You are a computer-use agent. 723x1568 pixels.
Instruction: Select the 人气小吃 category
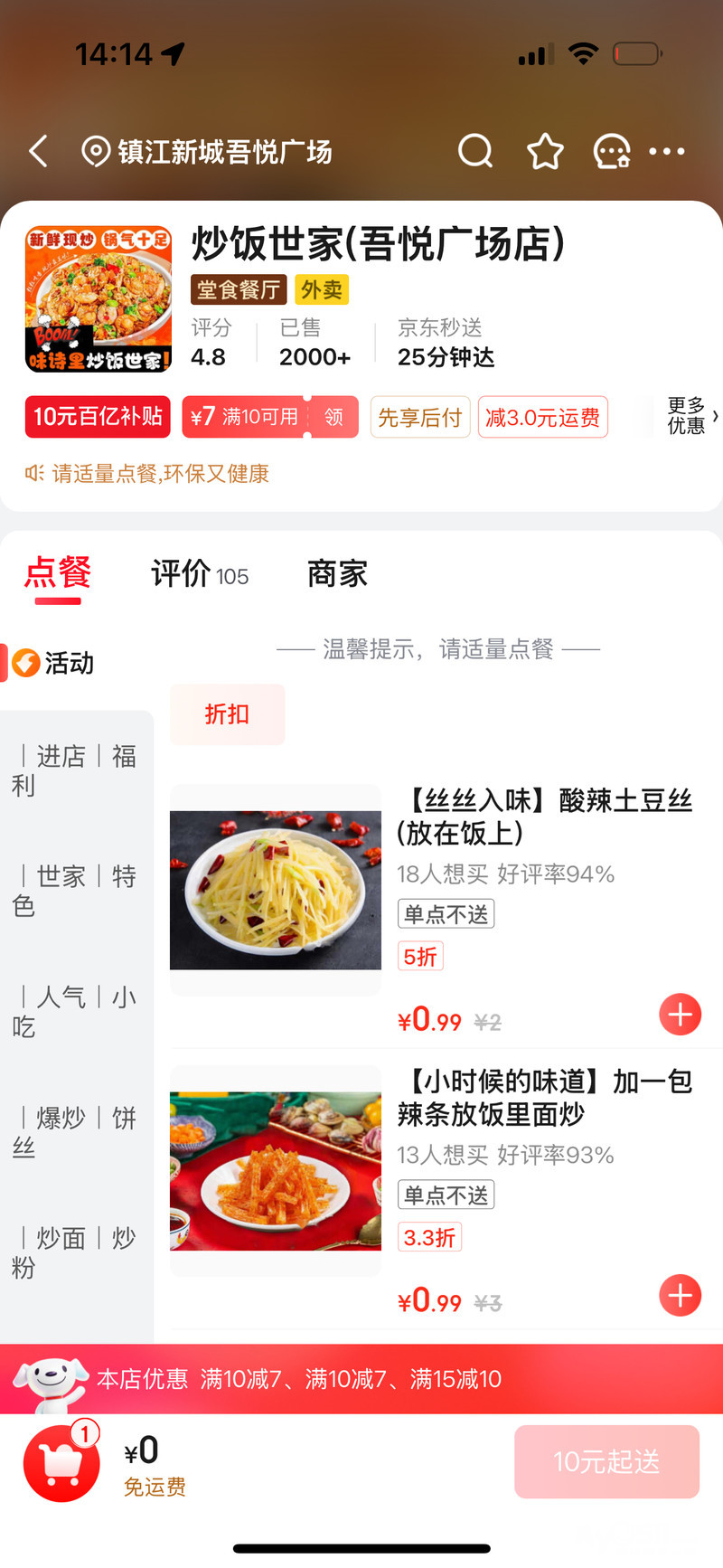[74, 1011]
